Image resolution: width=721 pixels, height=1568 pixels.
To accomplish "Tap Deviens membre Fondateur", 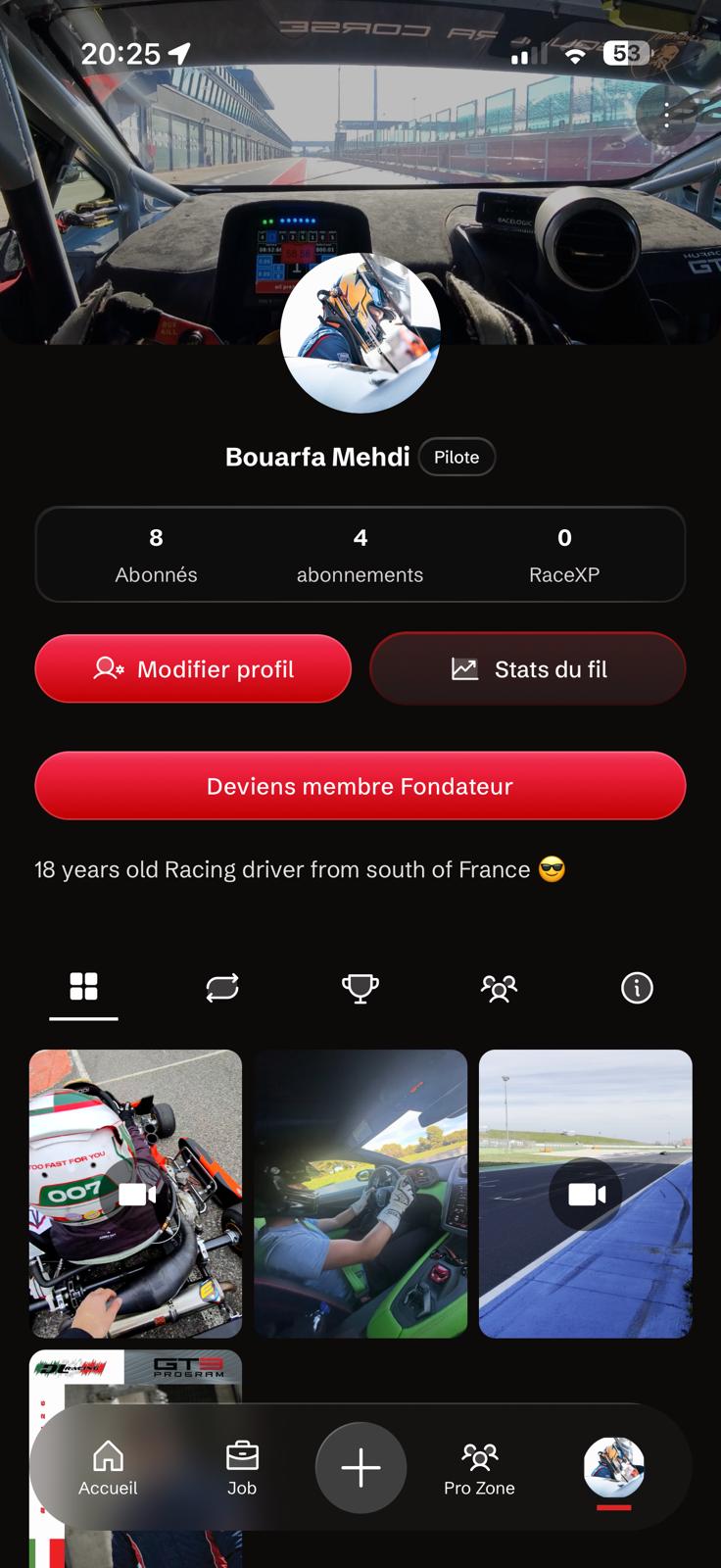I will coord(360,786).
